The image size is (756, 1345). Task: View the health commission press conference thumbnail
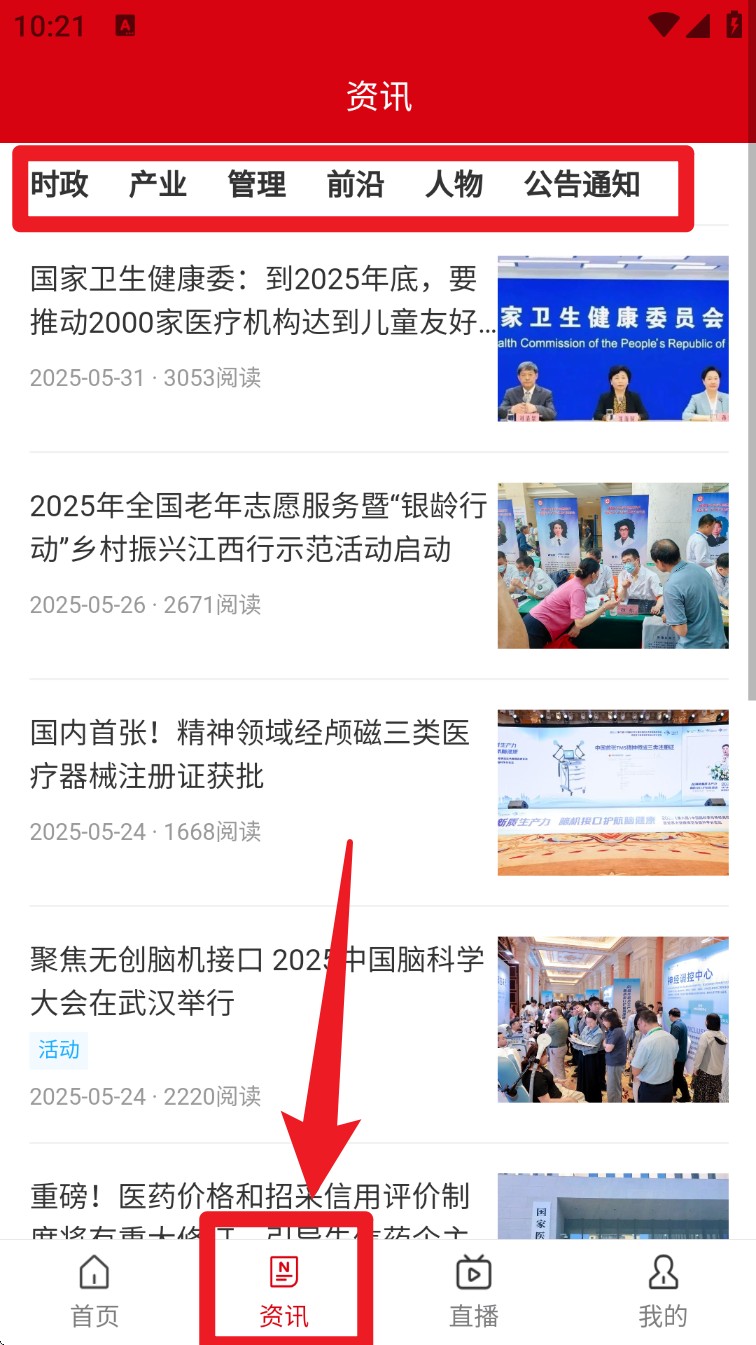[612, 339]
